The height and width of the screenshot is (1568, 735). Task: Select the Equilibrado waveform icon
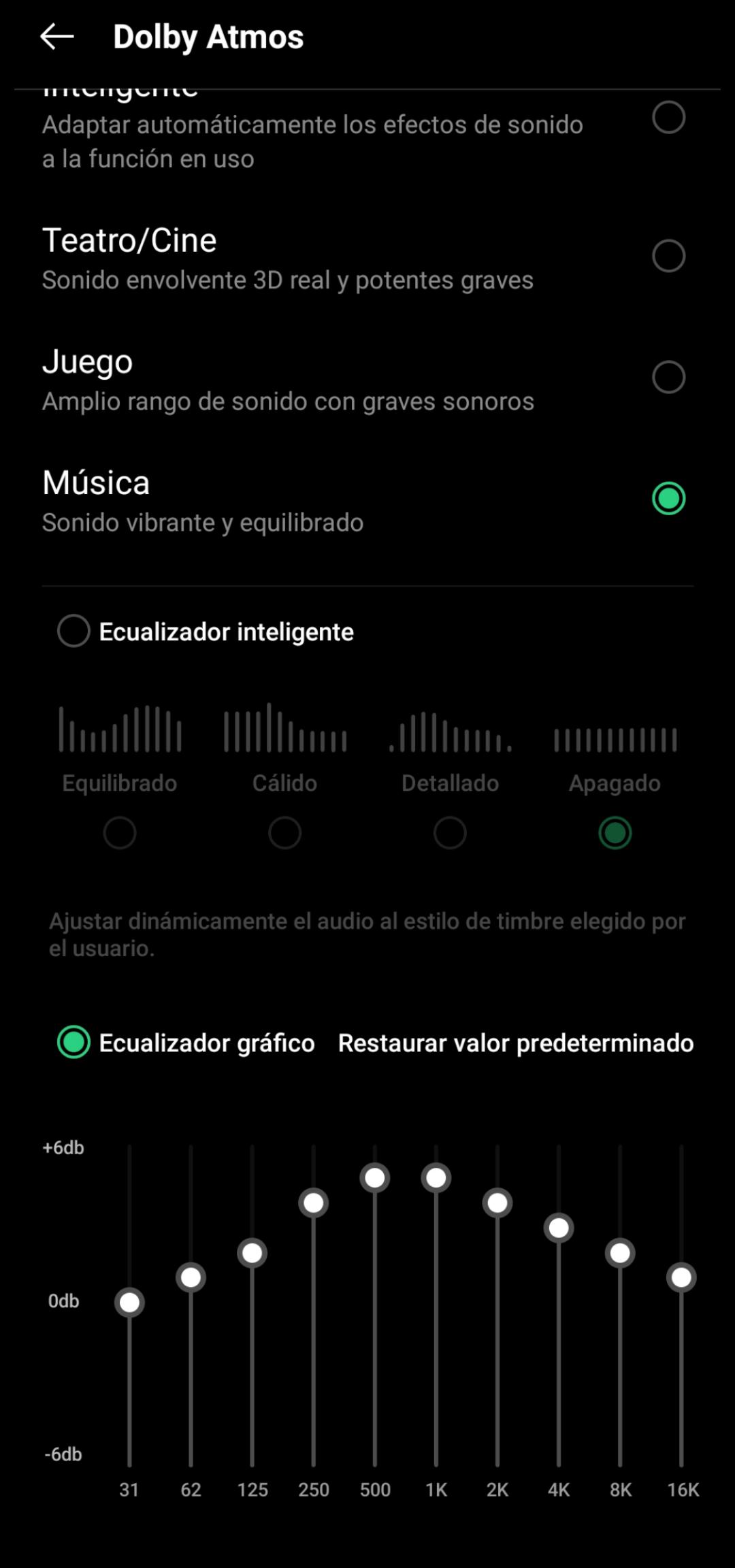pyautogui.click(x=120, y=732)
